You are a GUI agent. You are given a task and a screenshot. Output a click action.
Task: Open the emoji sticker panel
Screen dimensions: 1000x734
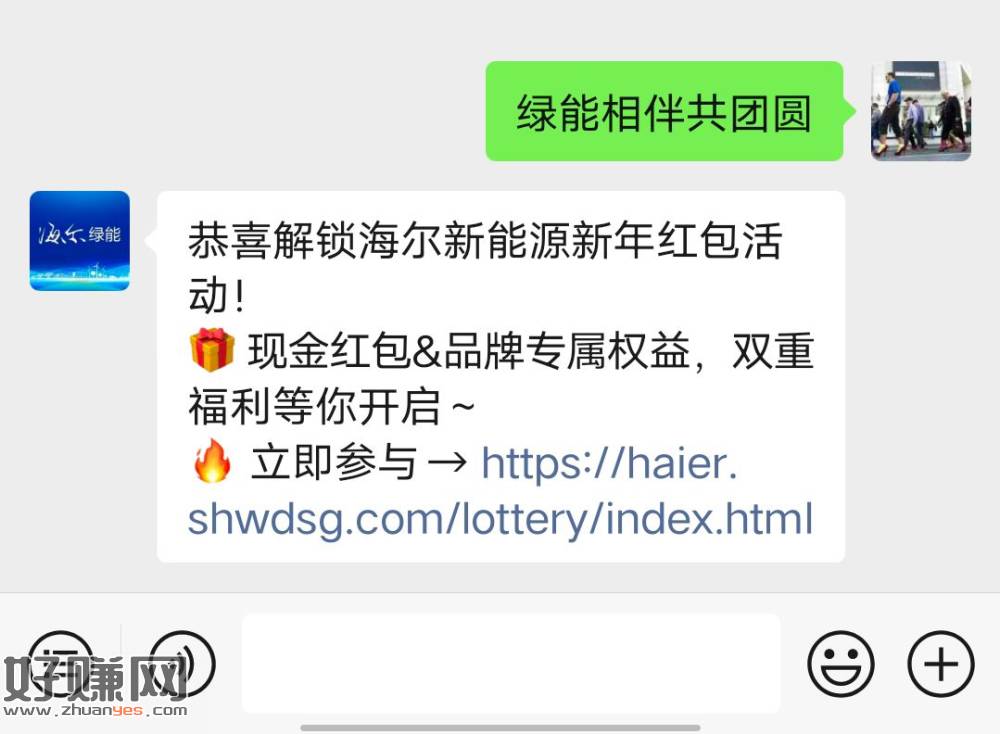click(840, 664)
